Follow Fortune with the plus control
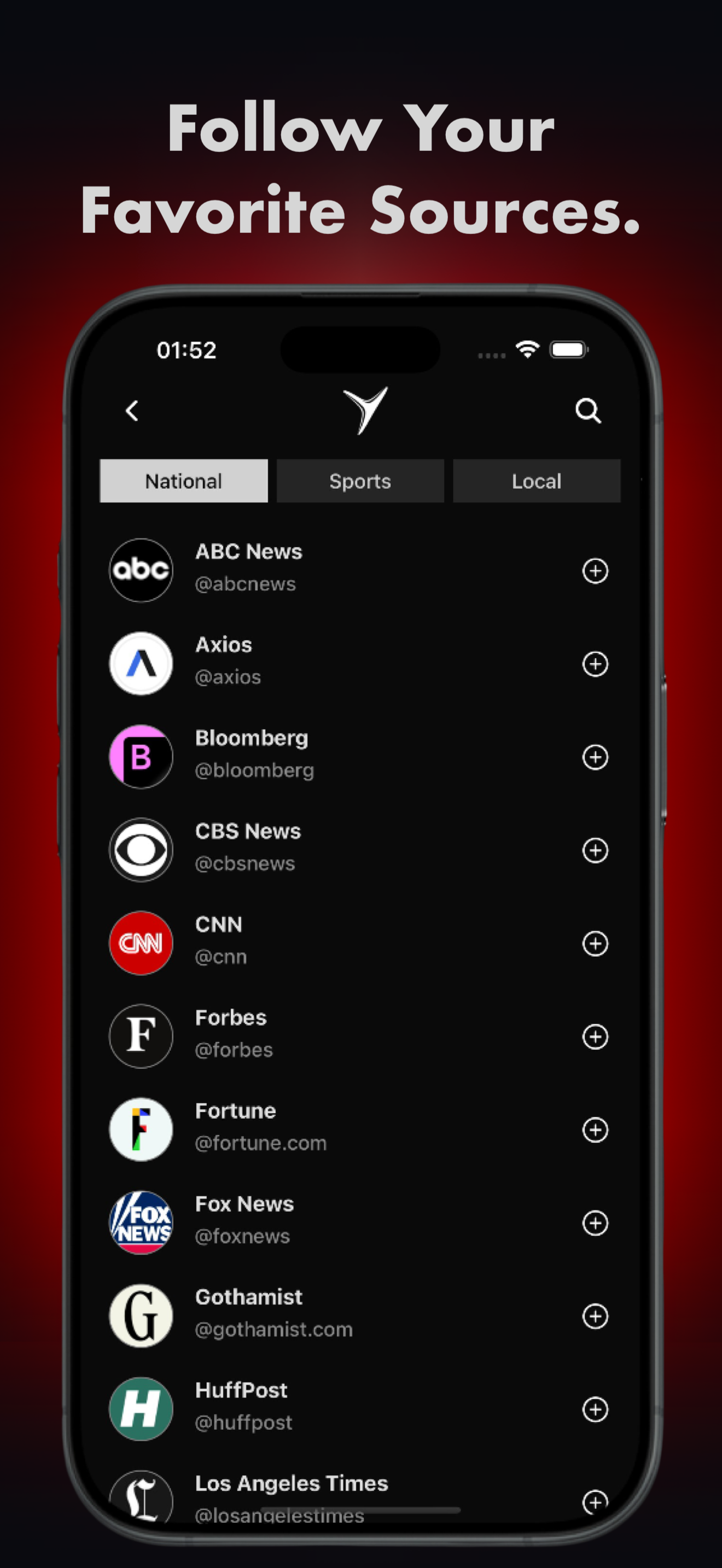This screenshot has height=1568, width=722. (595, 1129)
